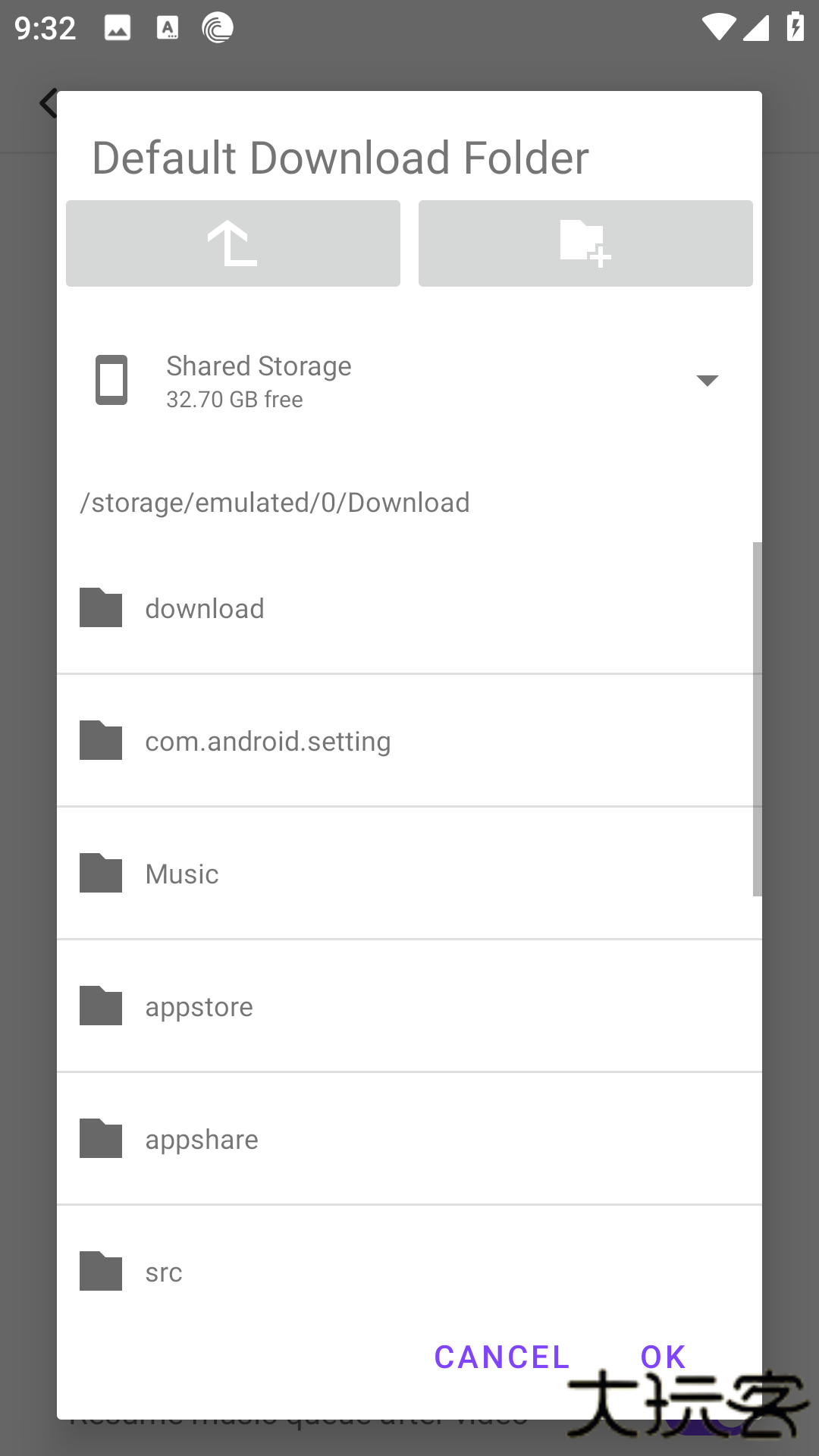Confirm selection with OK
819x1456 pixels.
(x=661, y=1357)
